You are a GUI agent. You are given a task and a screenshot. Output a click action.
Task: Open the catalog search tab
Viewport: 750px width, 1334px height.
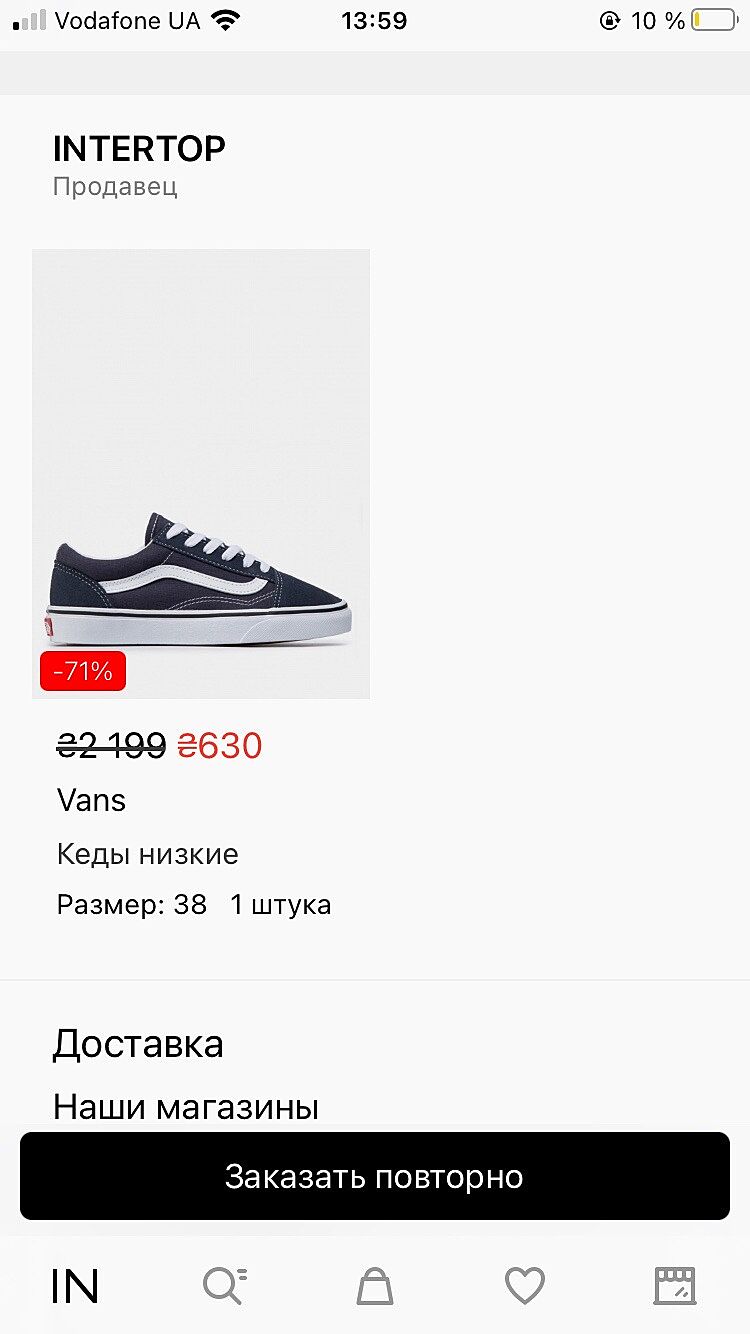225,1286
